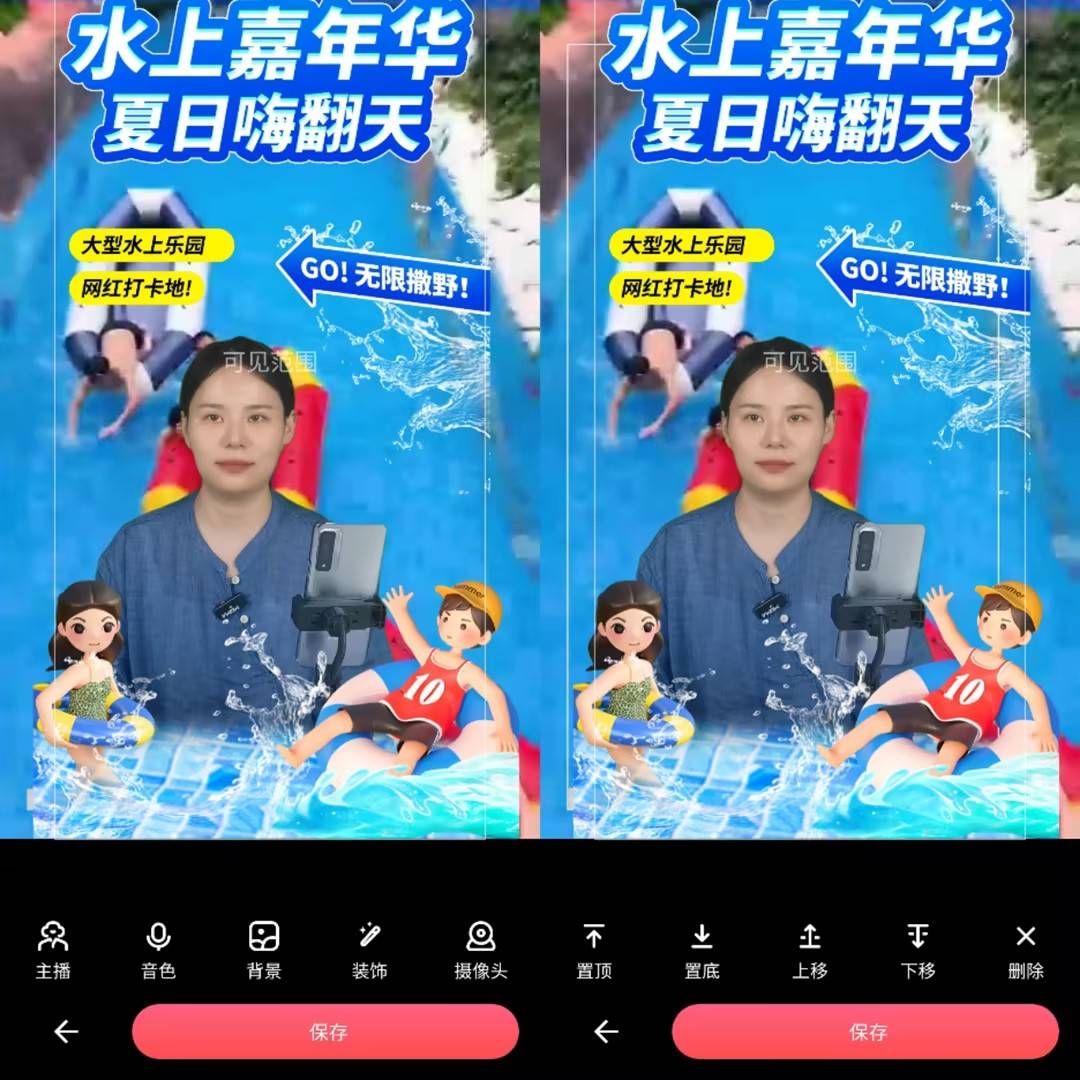Choose a voice via 音色
The image size is (1080, 1080).
pyautogui.click(x=158, y=949)
